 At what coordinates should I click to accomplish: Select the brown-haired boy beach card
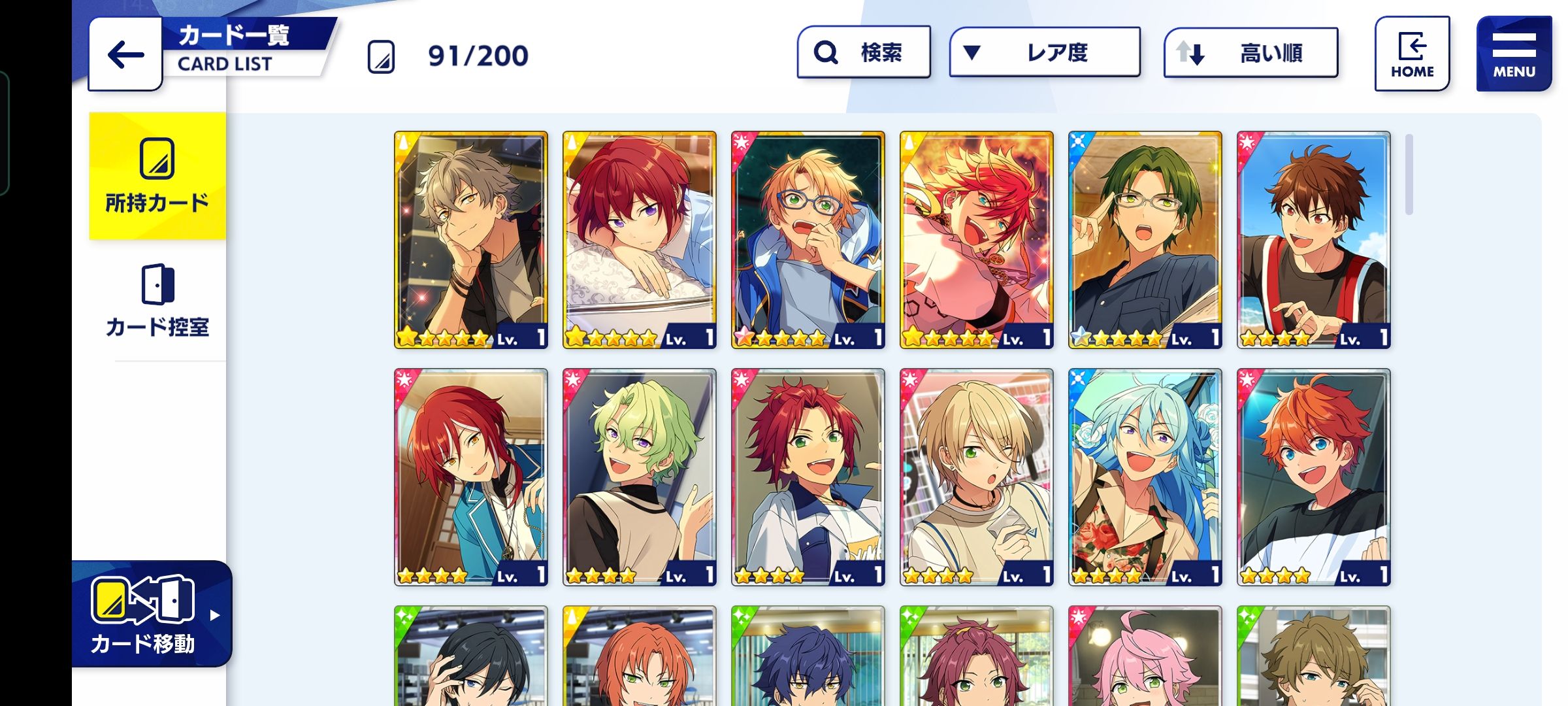pos(1313,240)
